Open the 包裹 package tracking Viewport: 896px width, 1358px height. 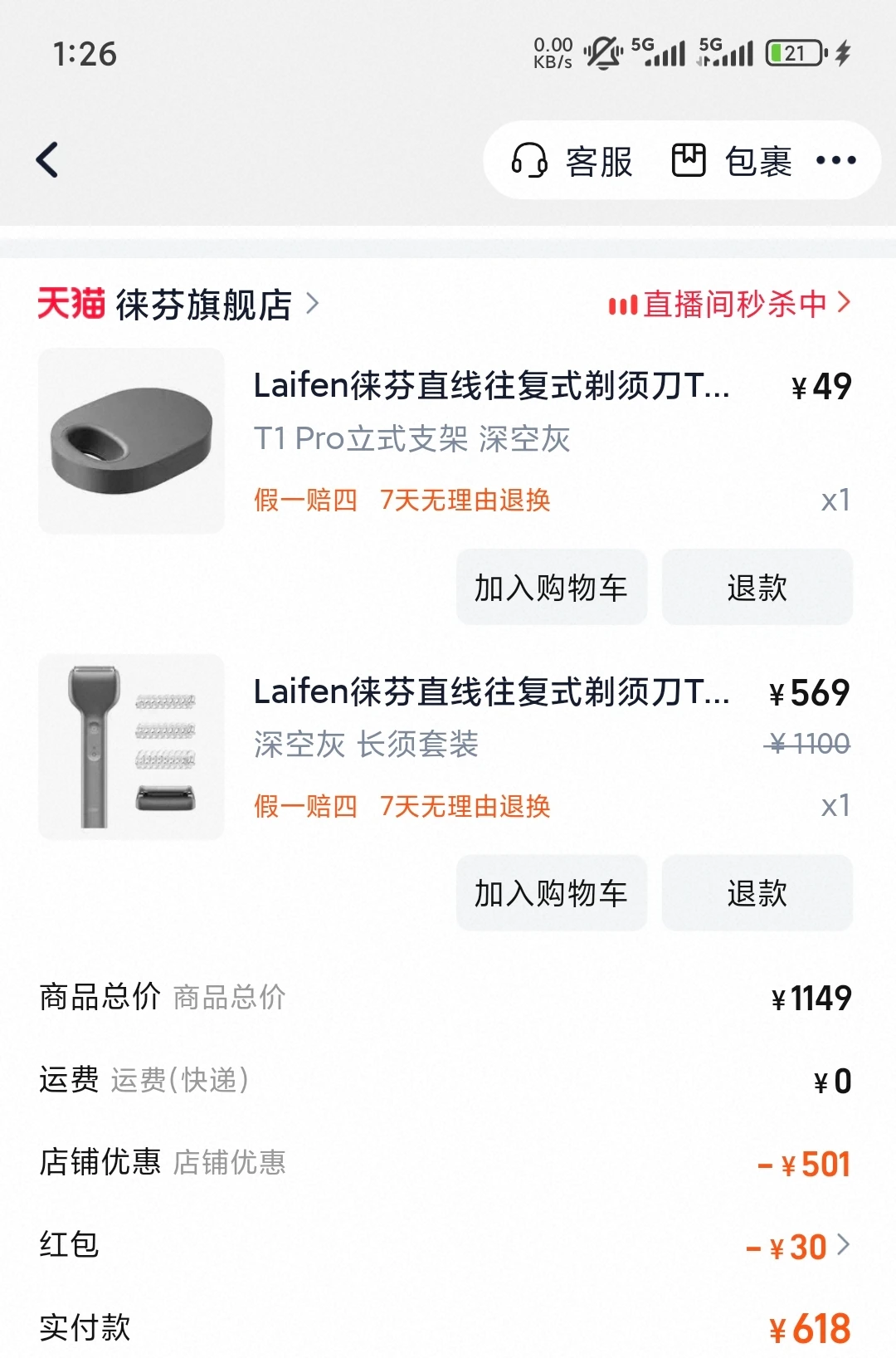pyautogui.click(x=732, y=161)
